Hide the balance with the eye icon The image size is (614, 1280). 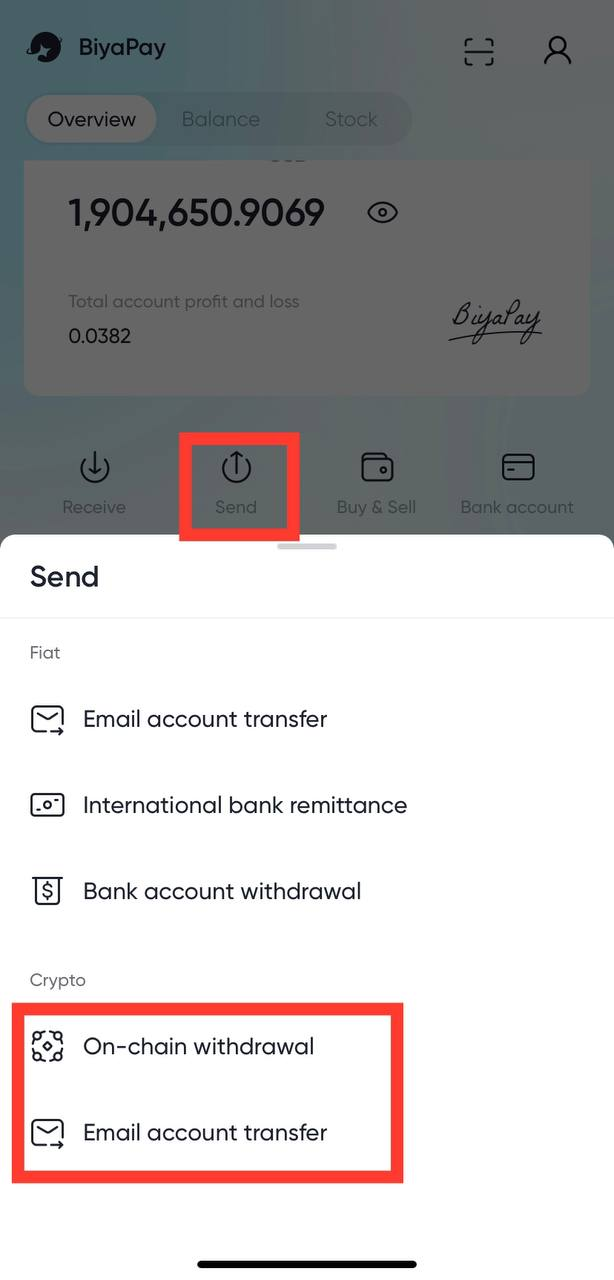(383, 212)
